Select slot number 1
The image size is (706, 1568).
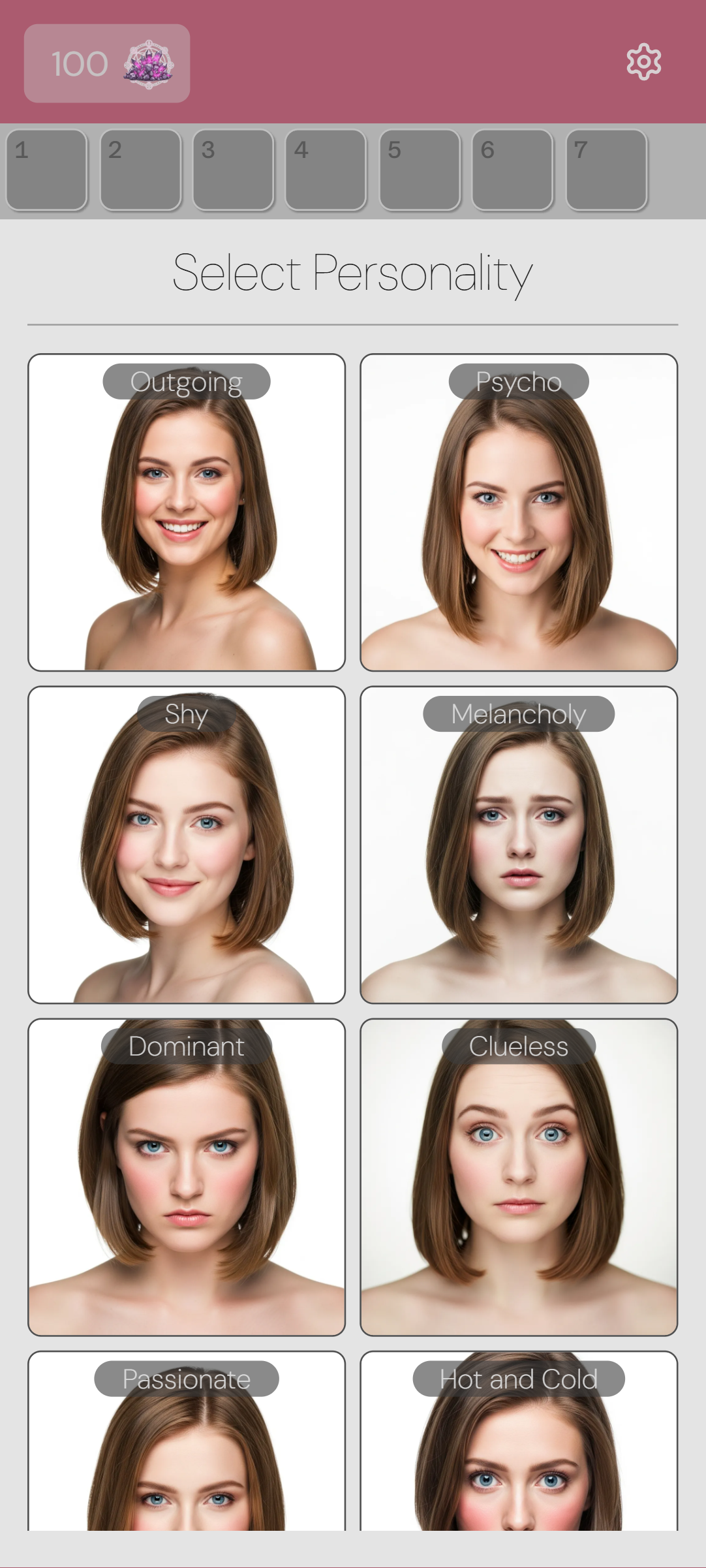(47, 170)
